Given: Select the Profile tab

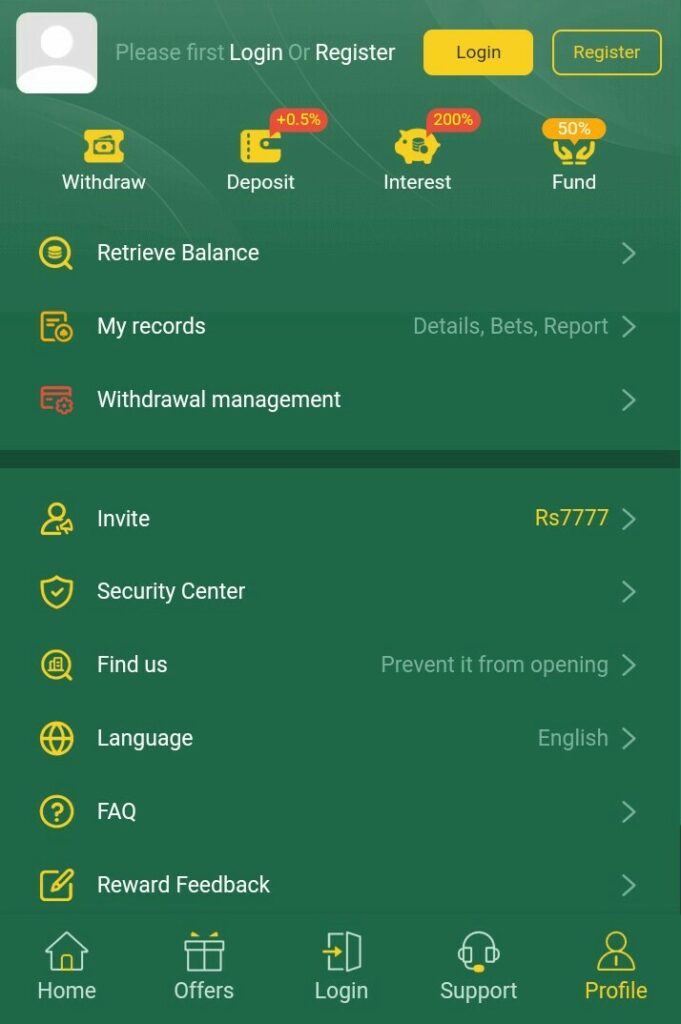Looking at the screenshot, I should [615, 967].
